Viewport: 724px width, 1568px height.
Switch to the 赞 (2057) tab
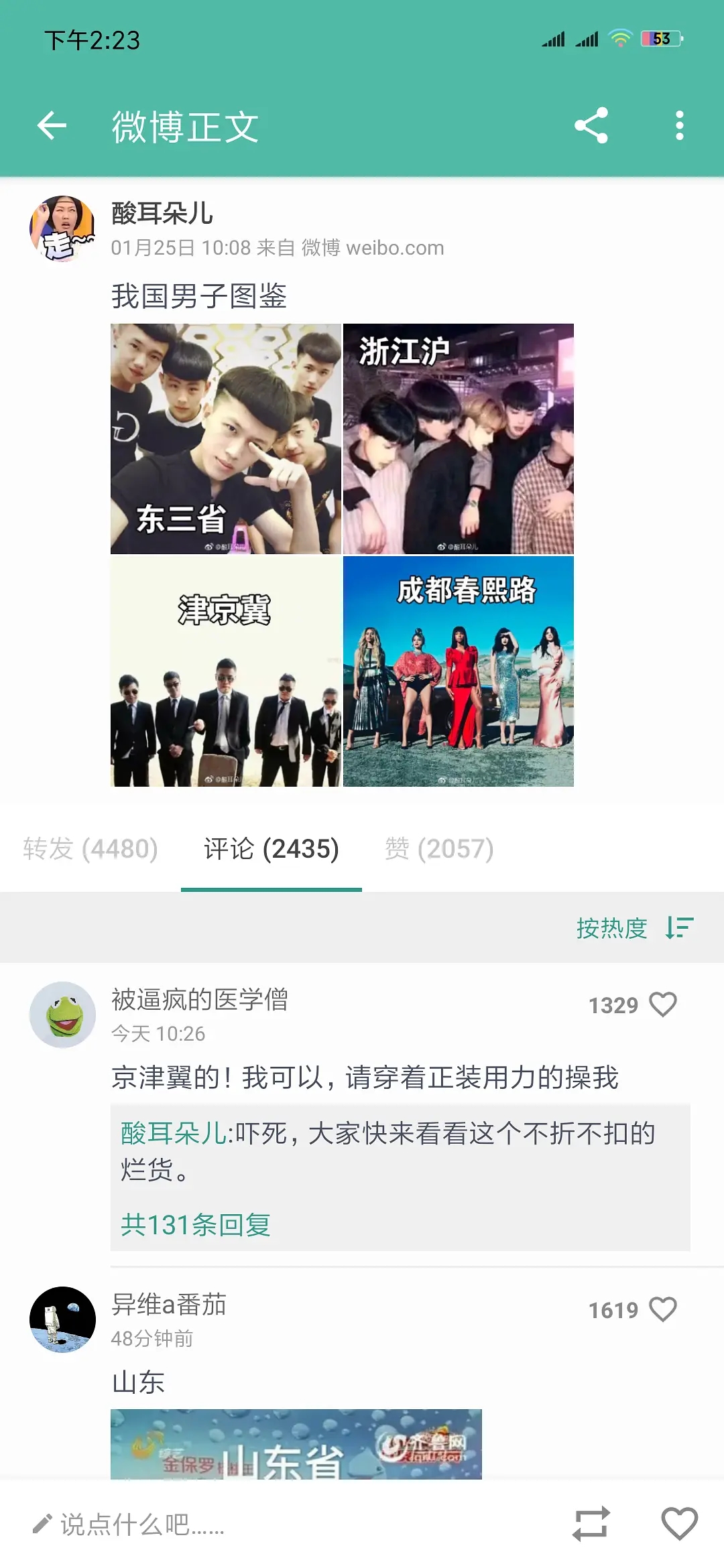pos(439,849)
